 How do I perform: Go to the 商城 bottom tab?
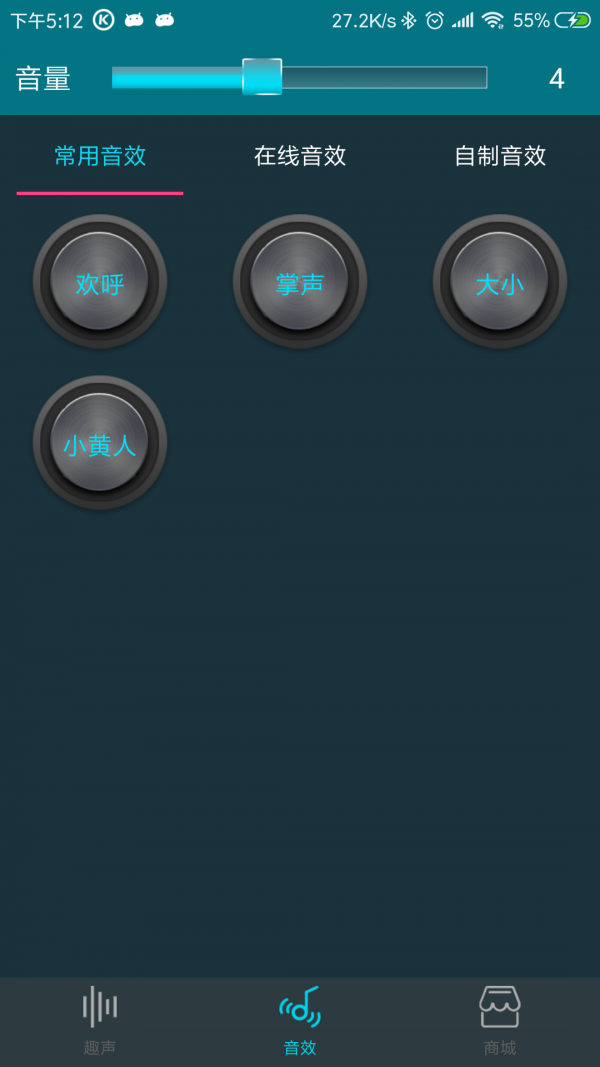tap(500, 1021)
